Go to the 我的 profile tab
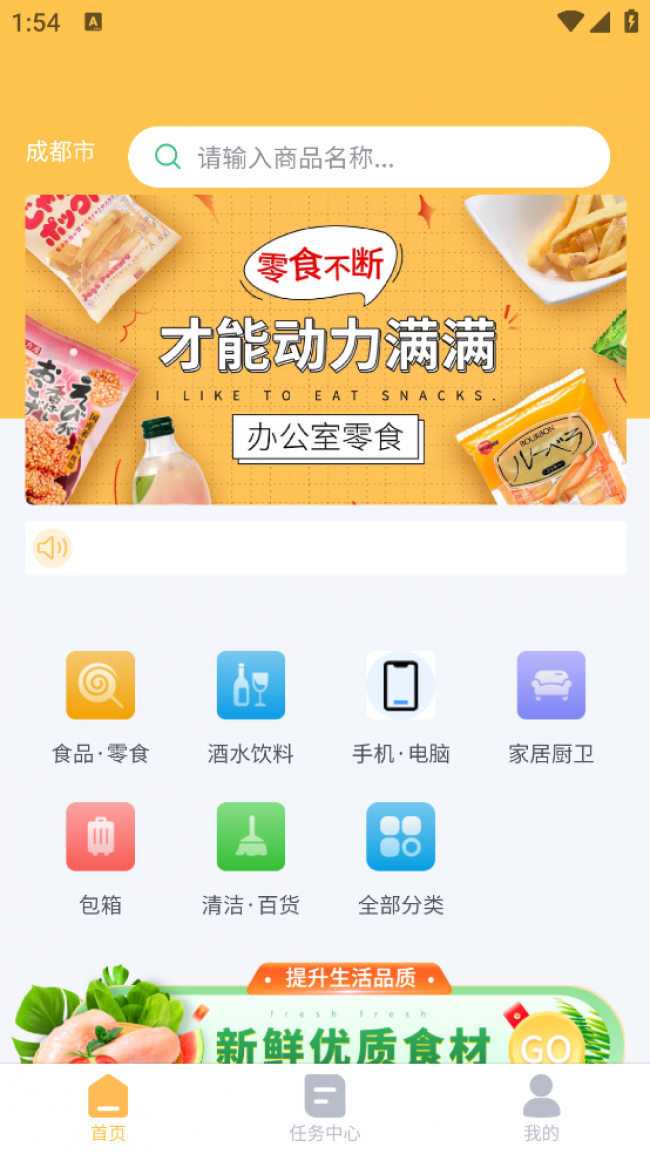This screenshot has width=650, height=1154. click(x=541, y=1108)
